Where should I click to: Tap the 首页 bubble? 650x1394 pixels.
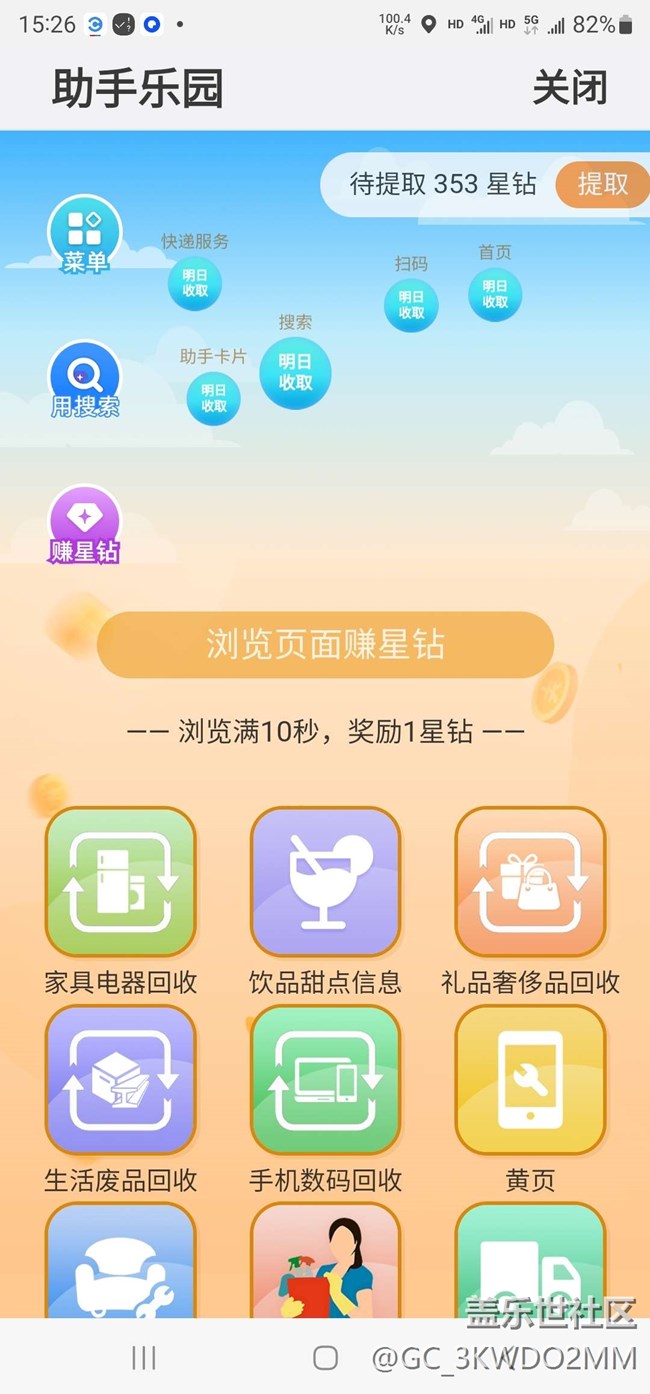point(495,294)
